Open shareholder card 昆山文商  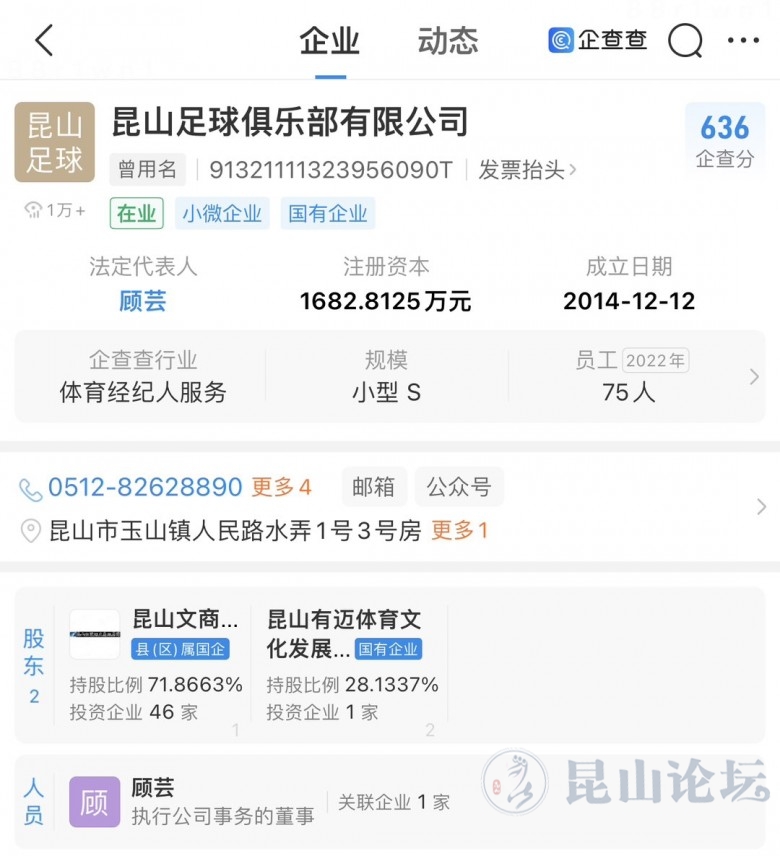tap(157, 665)
